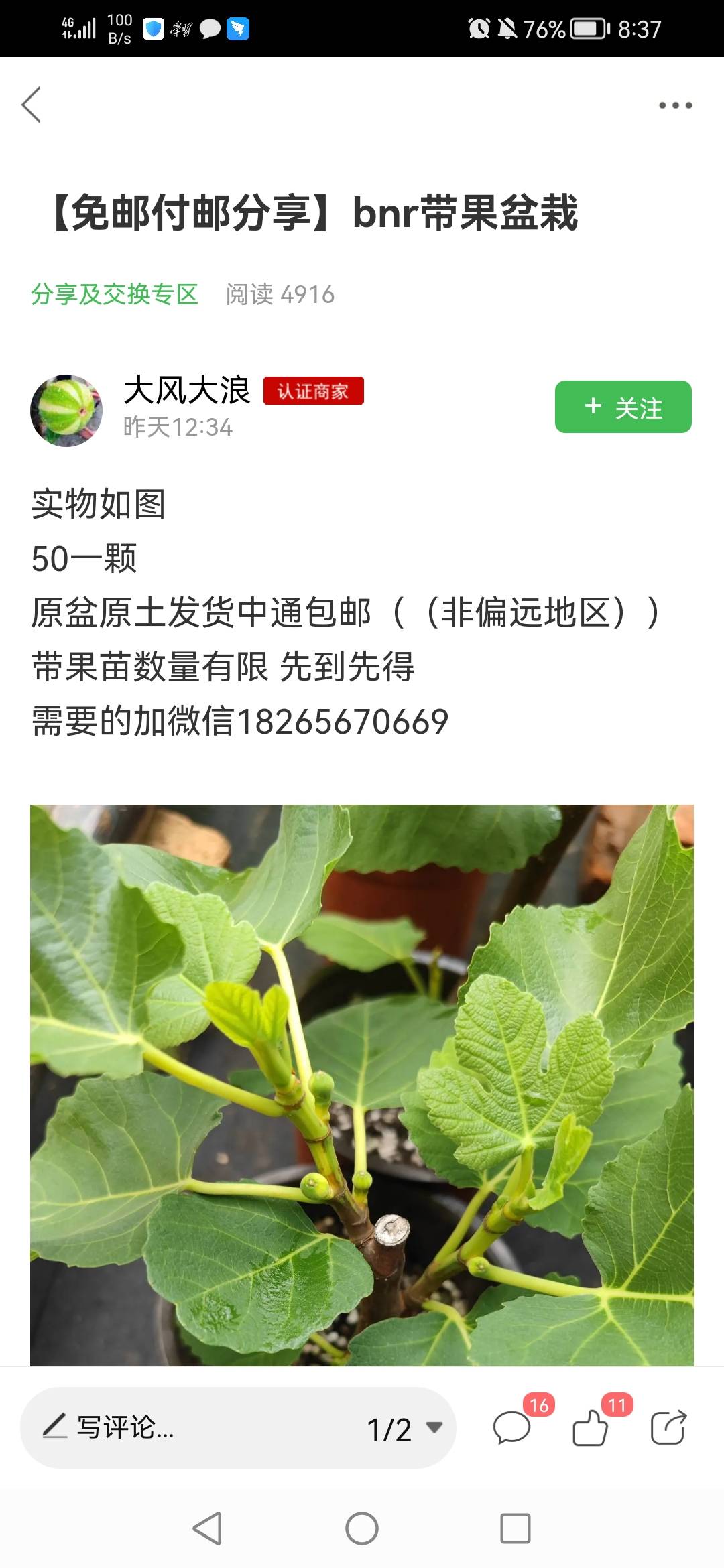Open the comments icon with 16 badge
This screenshot has width=724, height=1568.
pos(513,1427)
